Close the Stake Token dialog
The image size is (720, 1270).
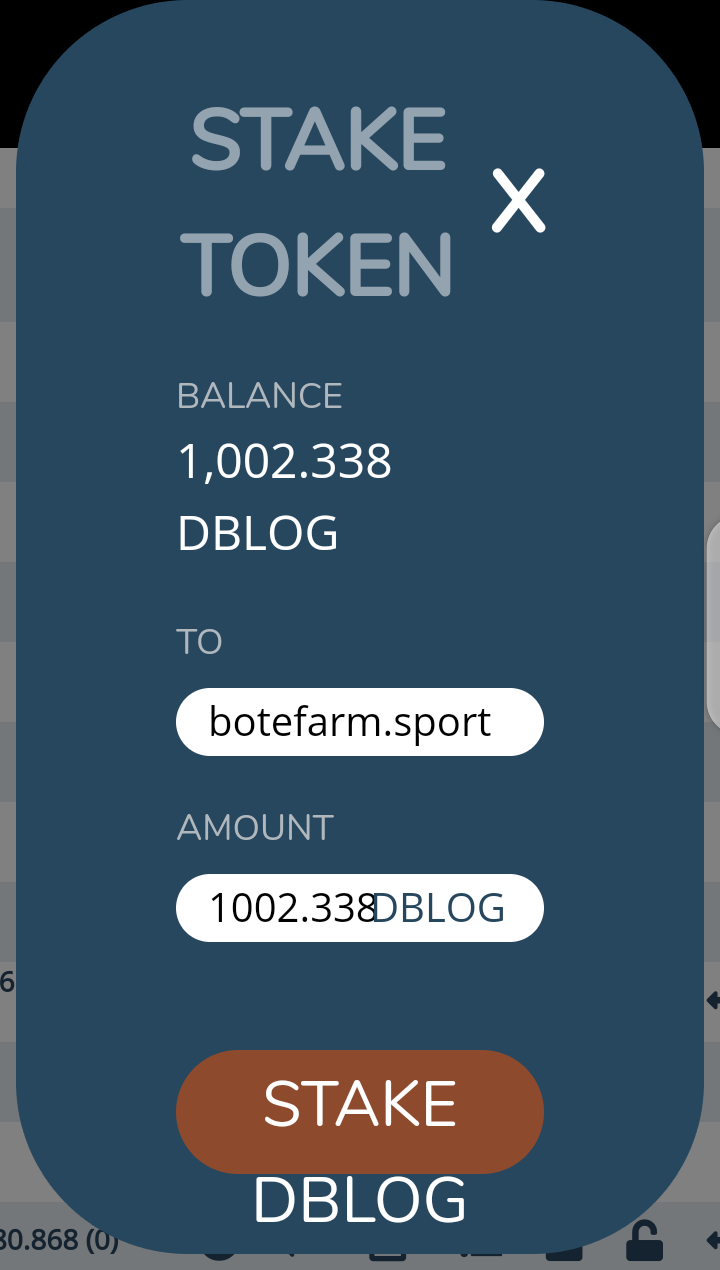(518, 201)
